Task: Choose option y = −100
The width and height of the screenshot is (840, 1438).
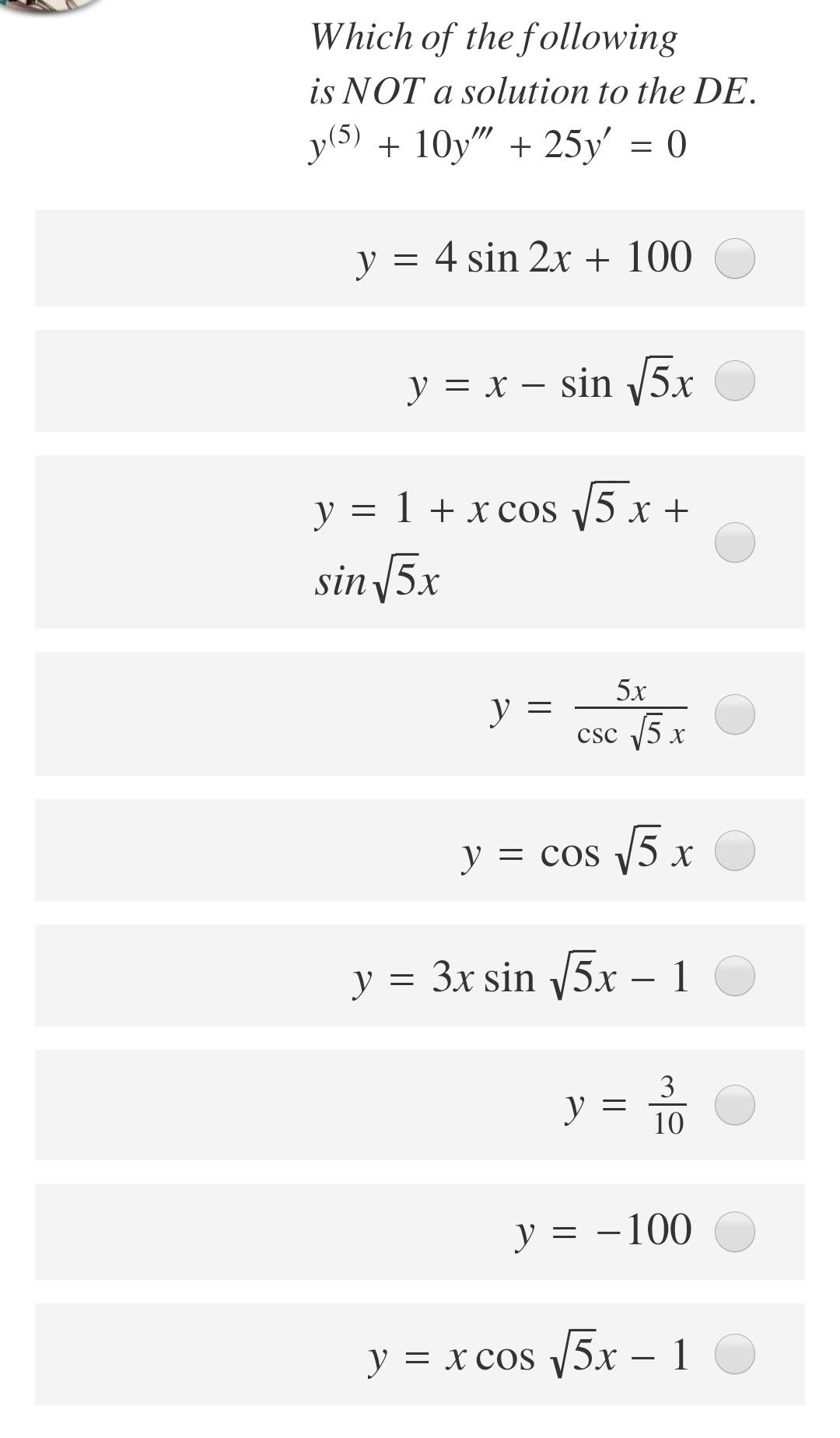Action: [x=734, y=1232]
